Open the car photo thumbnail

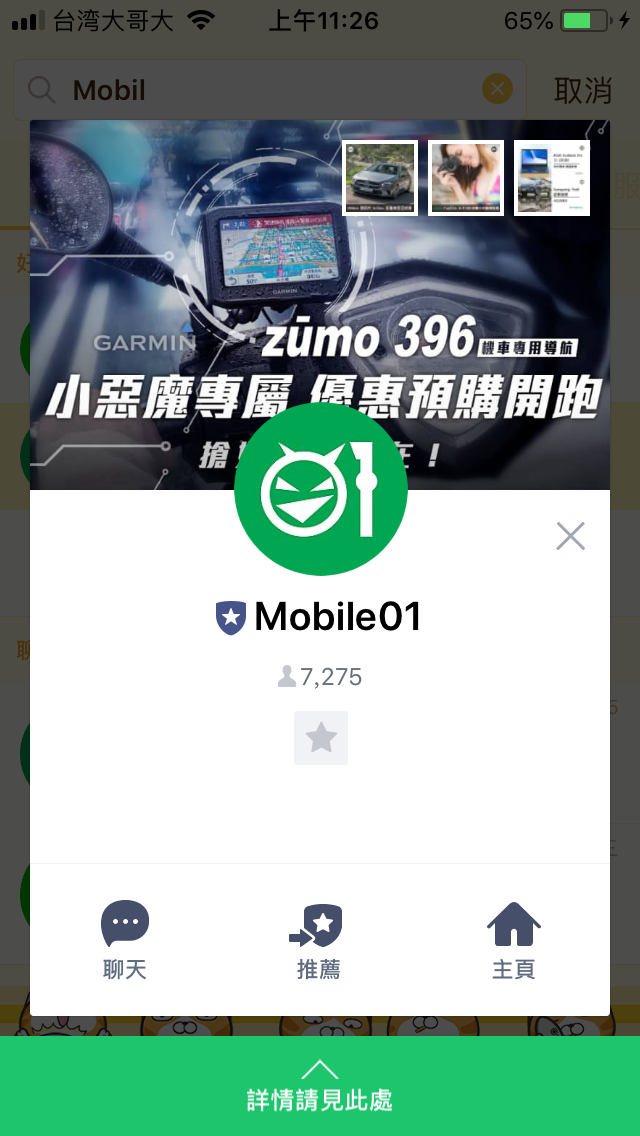tap(380, 178)
